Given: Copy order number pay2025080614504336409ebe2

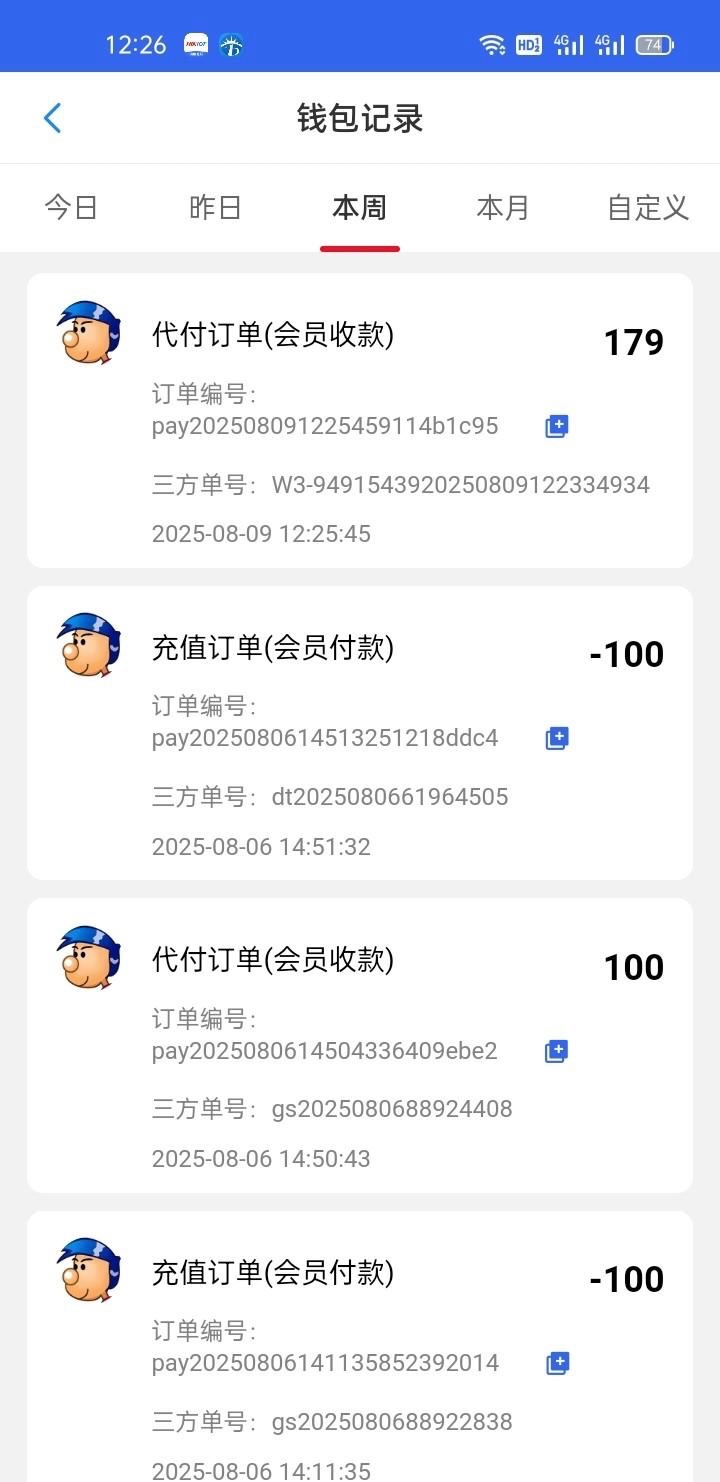Looking at the screenshot, I should [x=557, y=1051].
